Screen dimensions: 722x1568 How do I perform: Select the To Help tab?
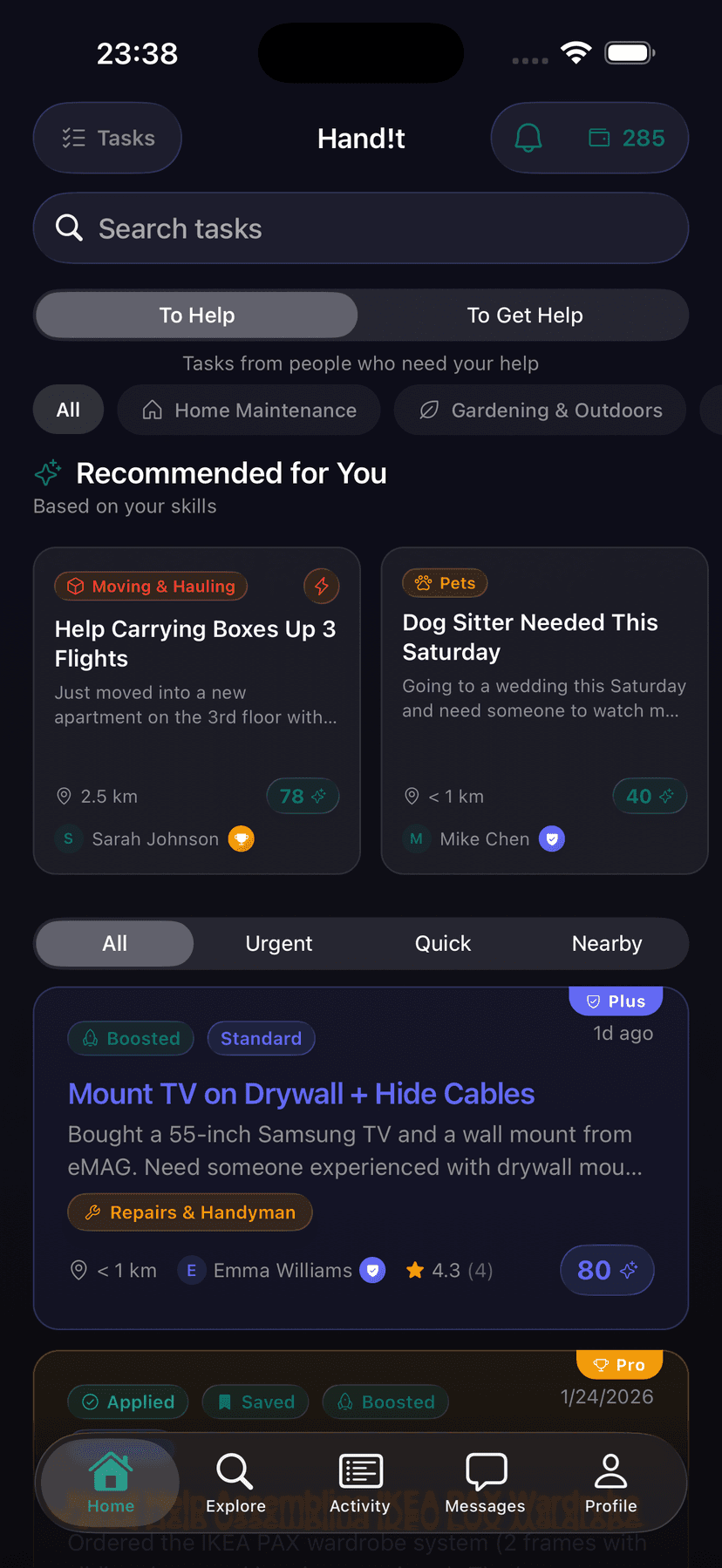click(196, 315)
